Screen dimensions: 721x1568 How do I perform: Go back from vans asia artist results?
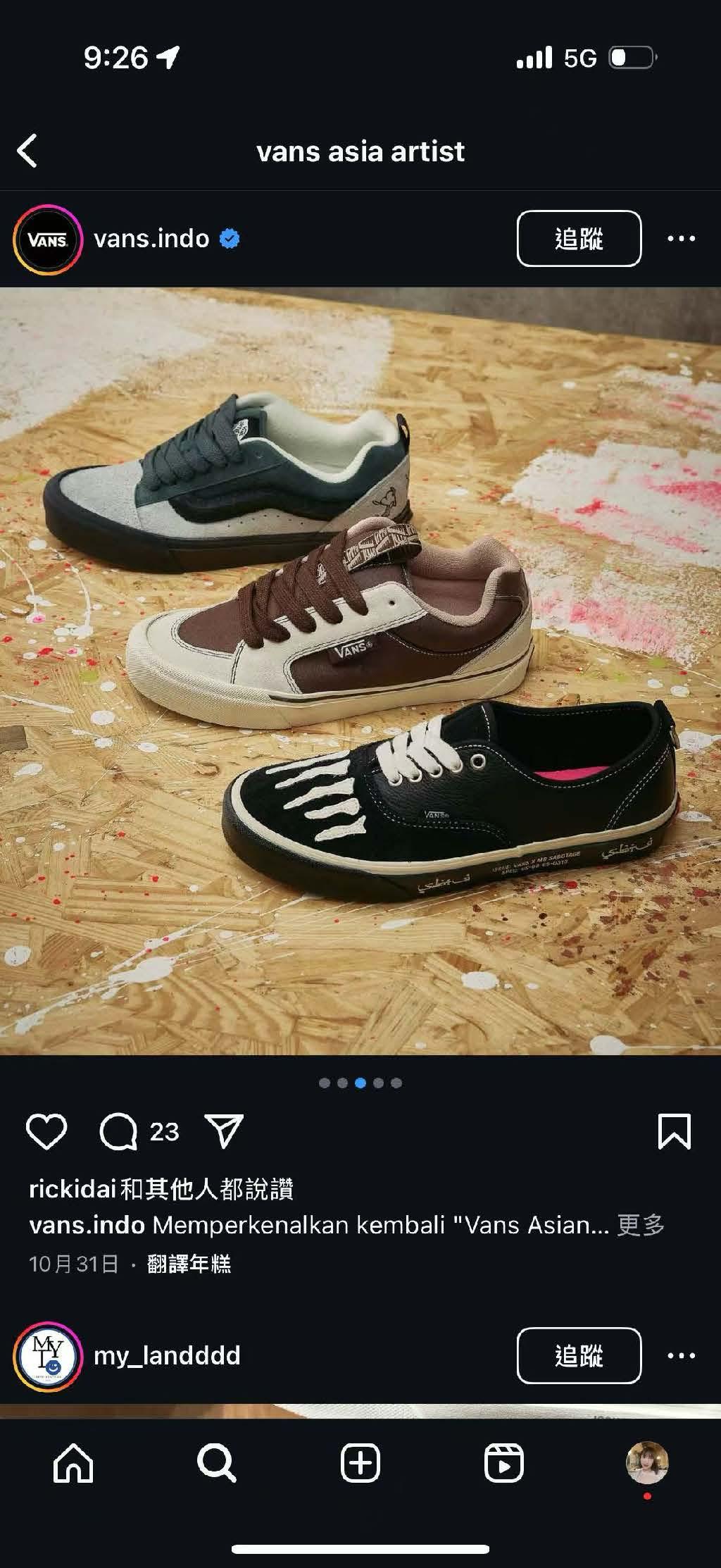coord(27,151)
